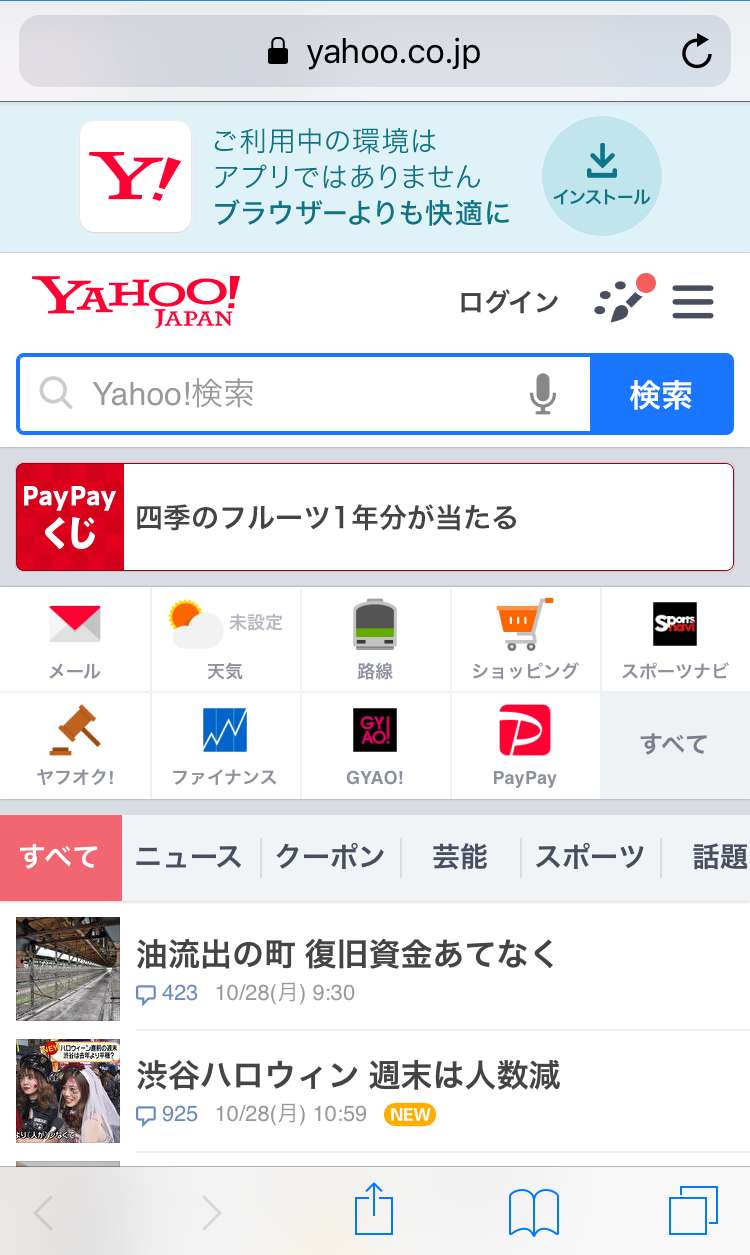Open ヤフオク! auctions
Image resolution: width=750 pixels, height=1255 pixels.
click(x=75, y=746)
